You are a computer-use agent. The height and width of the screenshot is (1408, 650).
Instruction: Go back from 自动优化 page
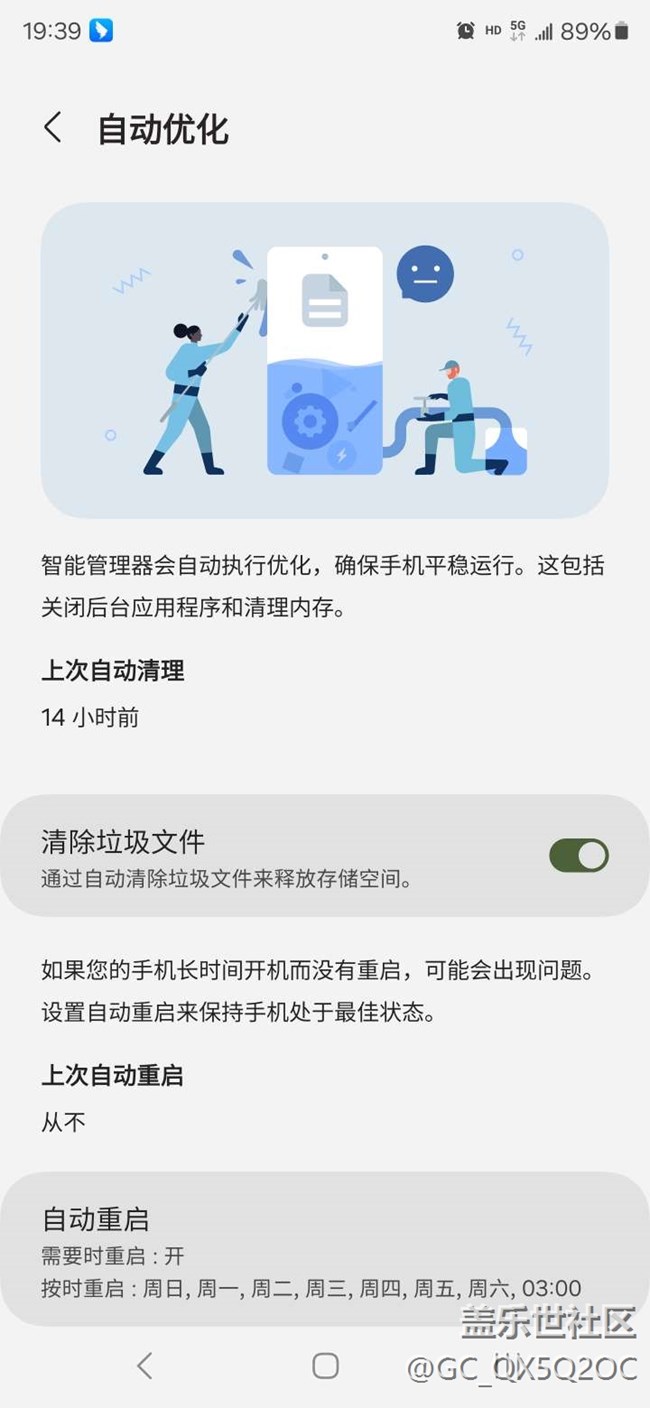53,128
